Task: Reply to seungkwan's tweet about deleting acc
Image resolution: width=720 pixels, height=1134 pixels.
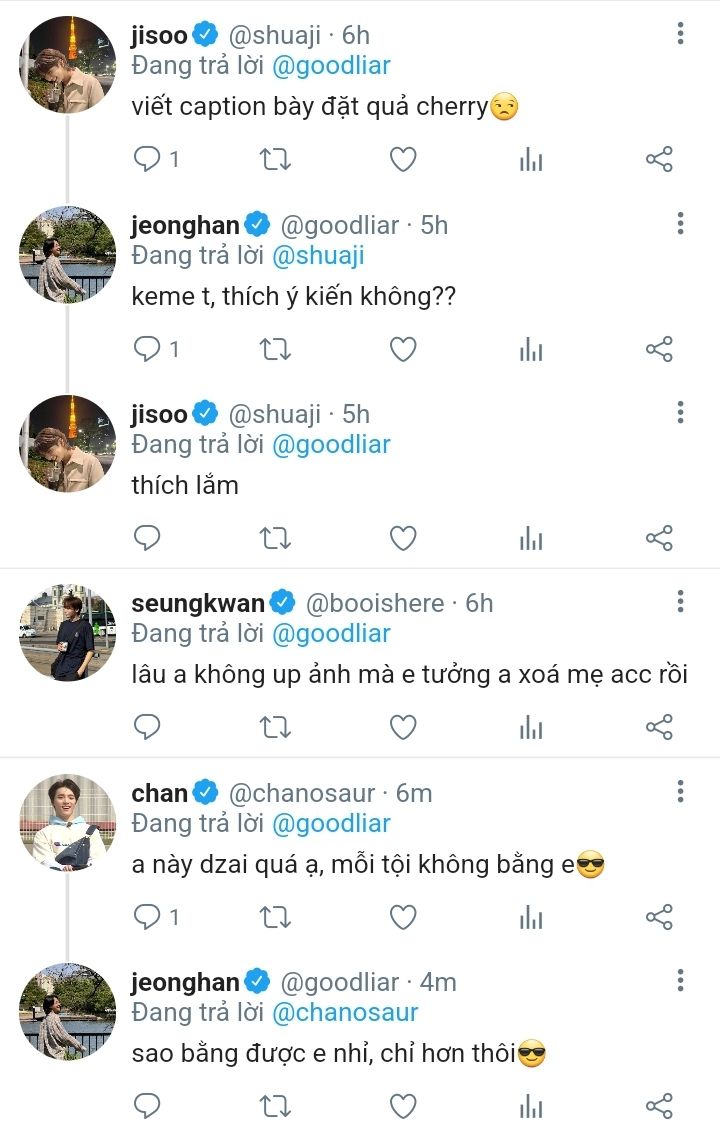Action: 148,728
